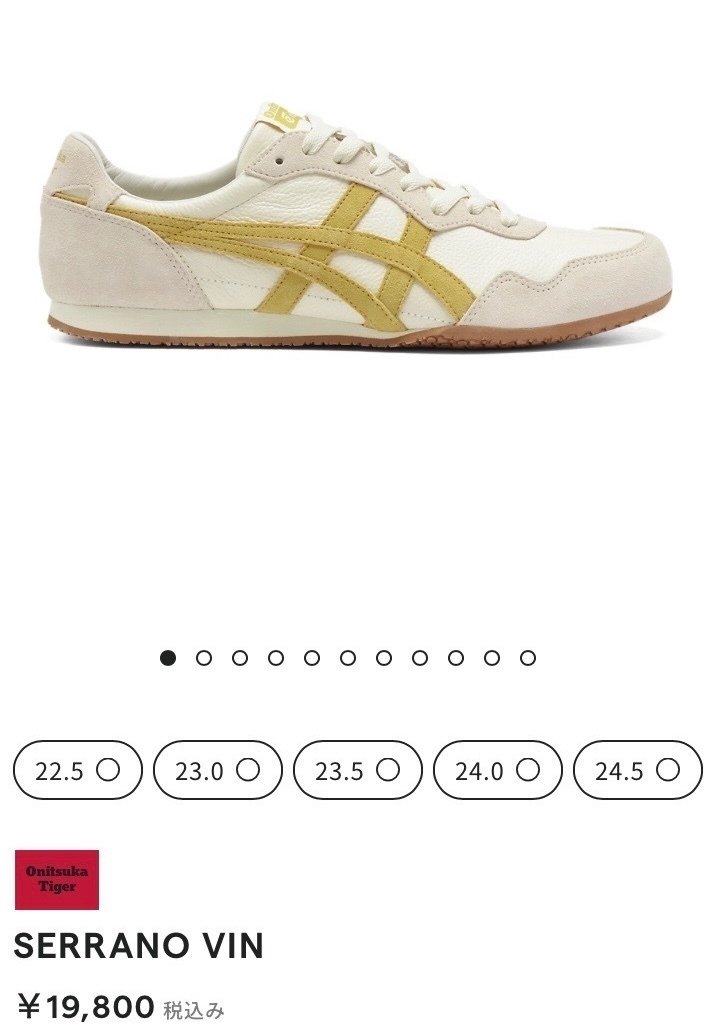Choose size 24.5
The width and height of the screenshot is (704, 1033).
(x=637, y=770)
